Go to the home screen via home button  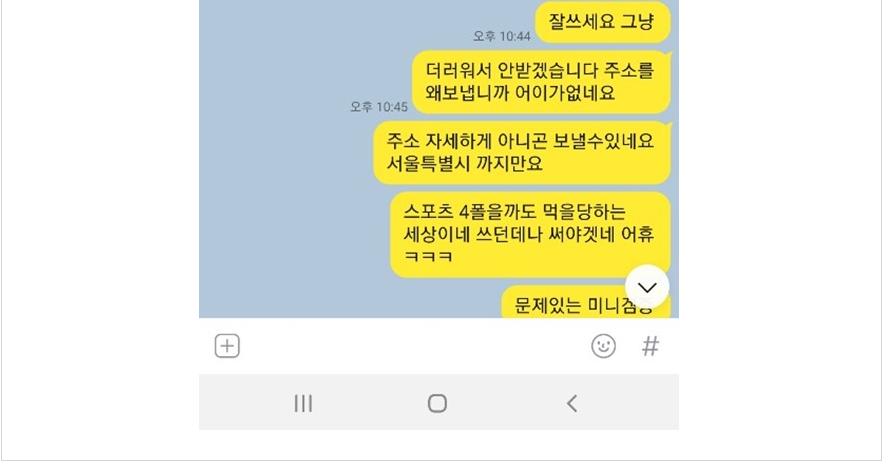[x=437, y=403]
